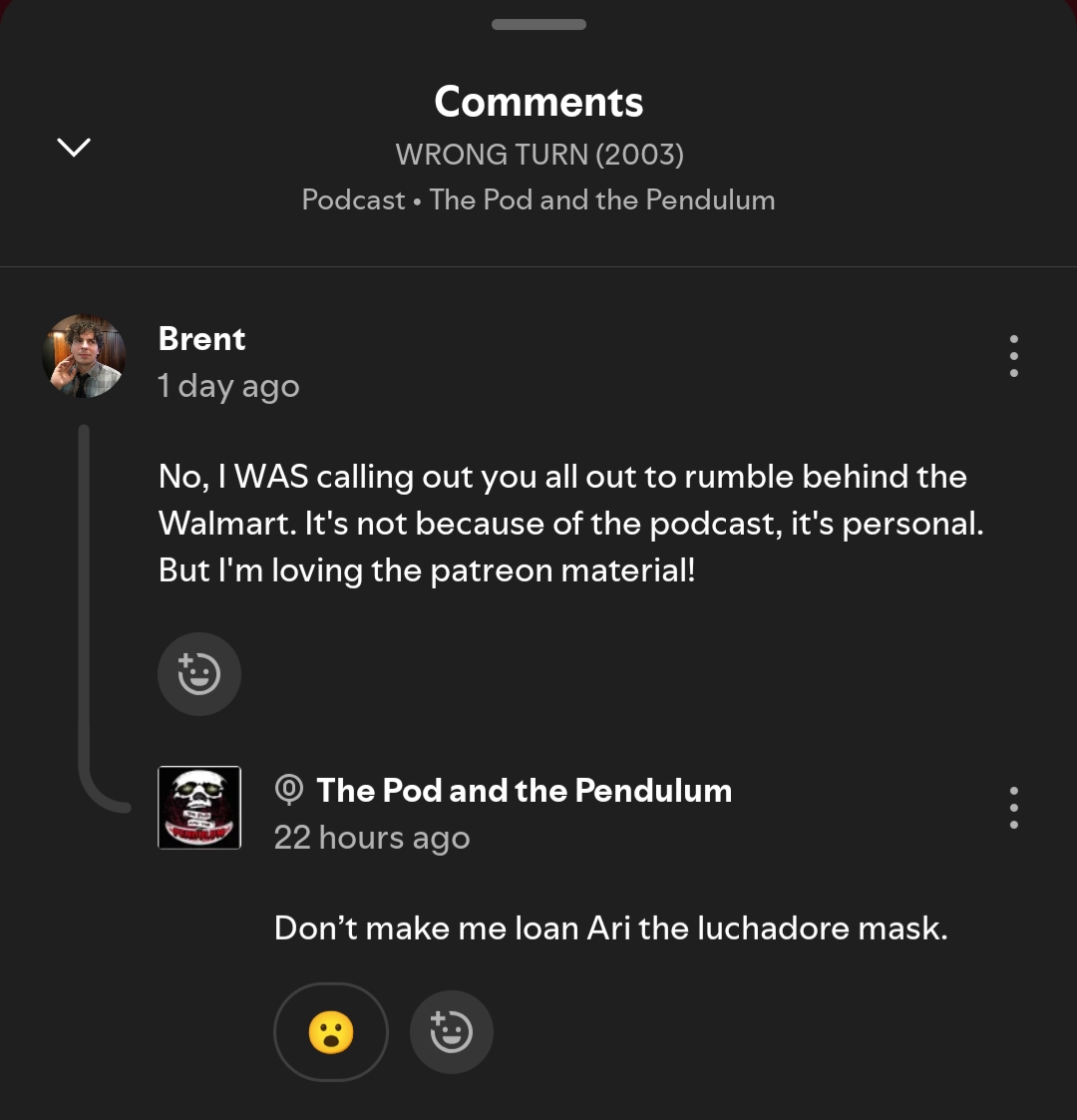Screen dimensions: 1077x1120
Task: Add a reaction to Brent's comment
Action: (x=199, y=674)
